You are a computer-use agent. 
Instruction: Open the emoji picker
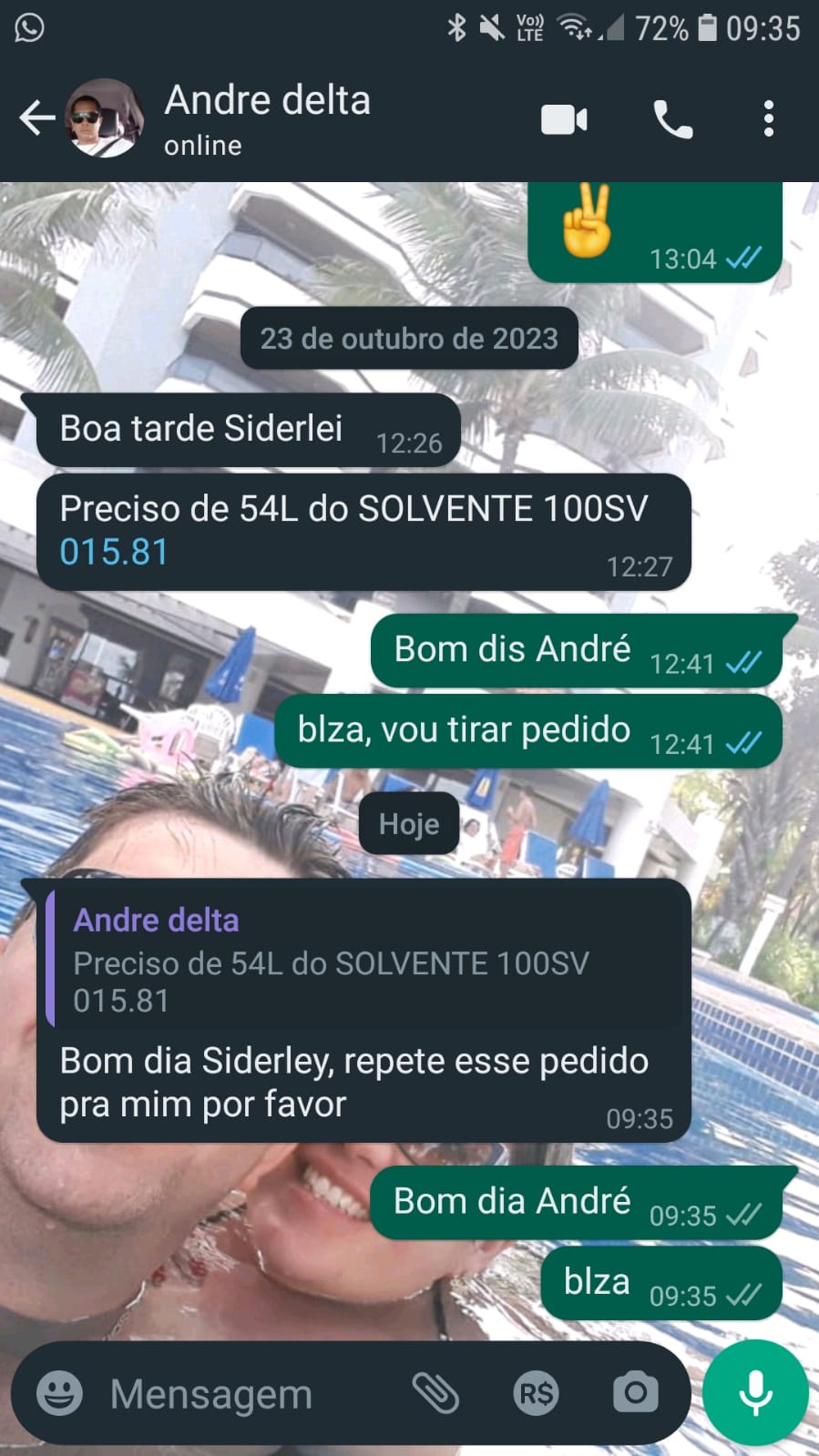tap(59, 1392)
